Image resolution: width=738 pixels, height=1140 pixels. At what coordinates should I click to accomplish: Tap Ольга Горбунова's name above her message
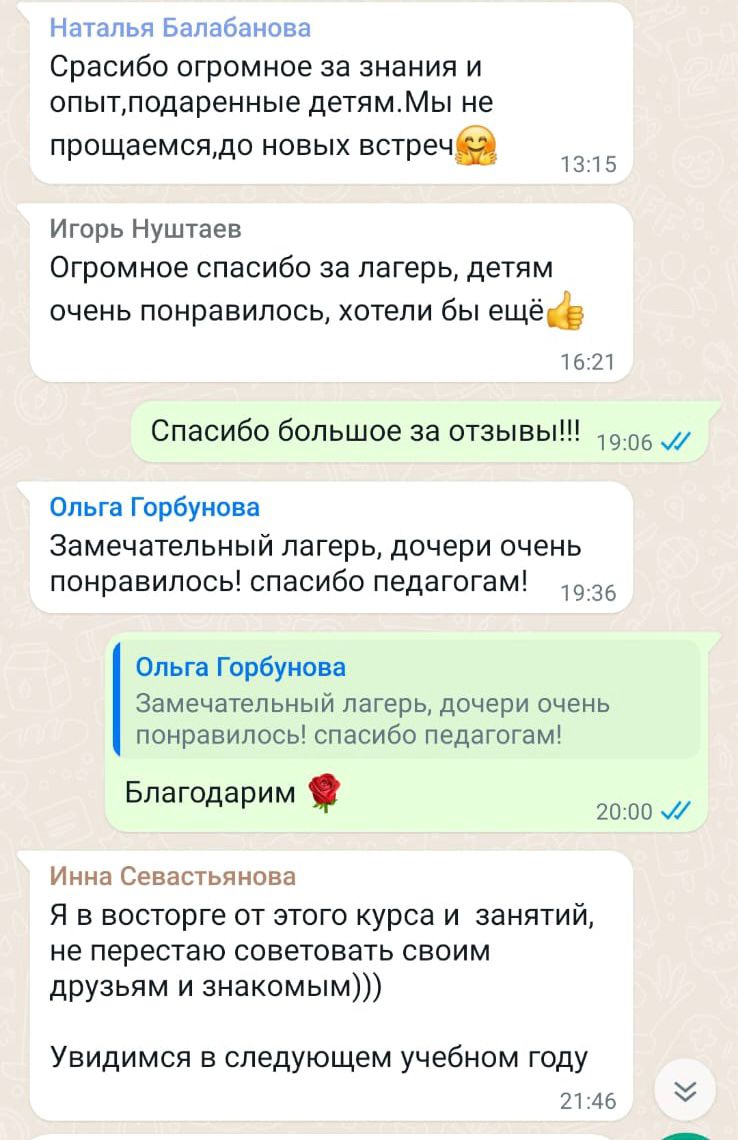click(155, 507)
